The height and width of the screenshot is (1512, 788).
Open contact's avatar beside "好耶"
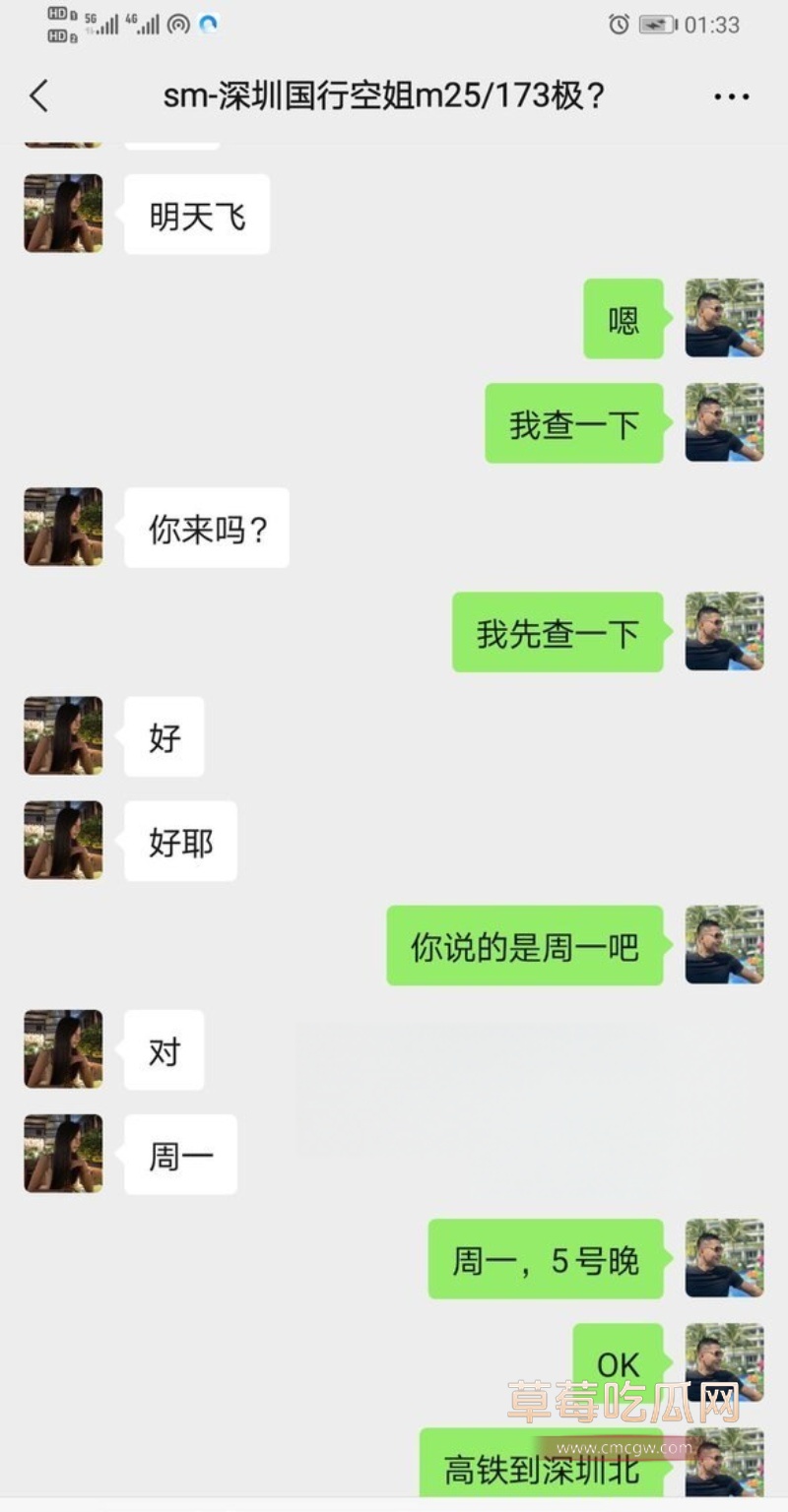63,840
